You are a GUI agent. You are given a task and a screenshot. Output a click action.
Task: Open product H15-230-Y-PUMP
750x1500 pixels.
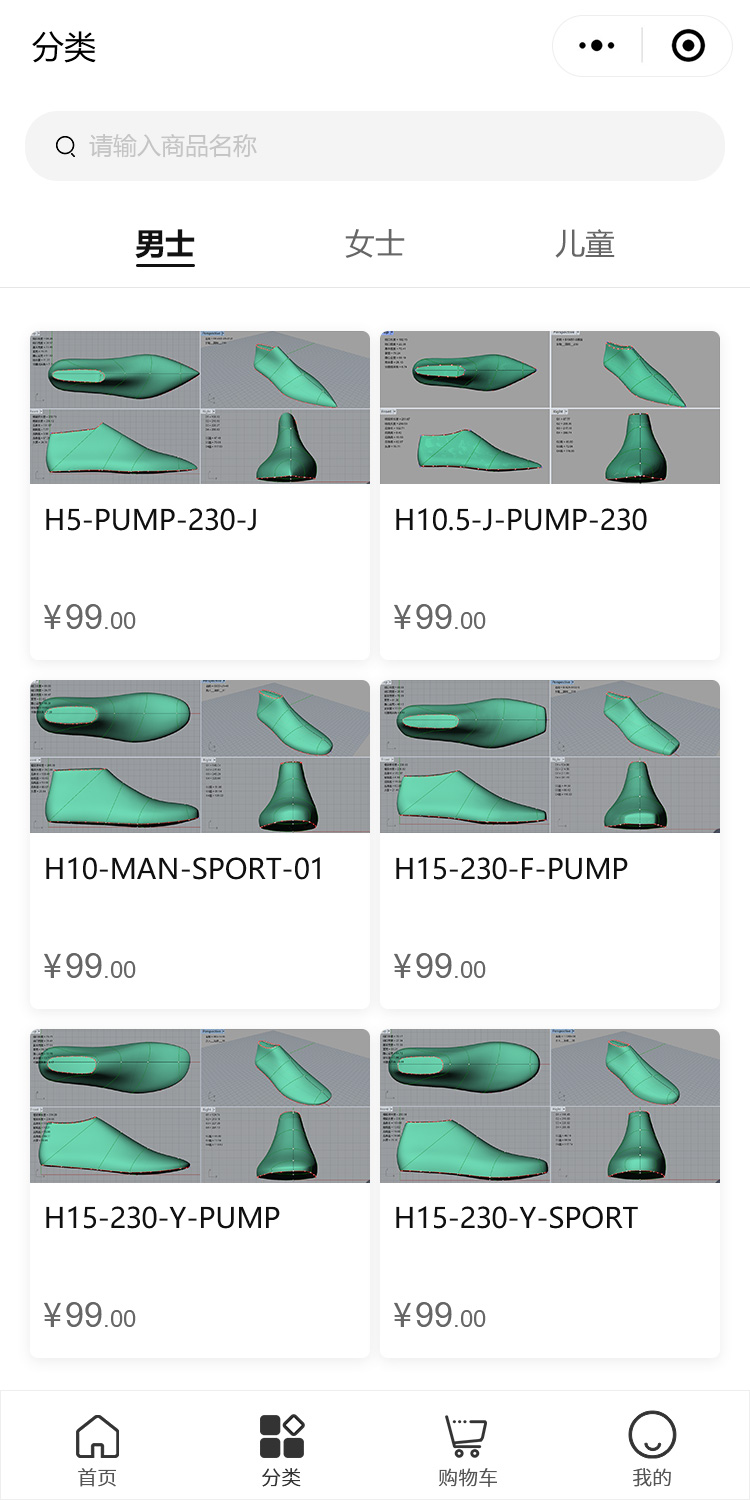[x=200, y=1193]
